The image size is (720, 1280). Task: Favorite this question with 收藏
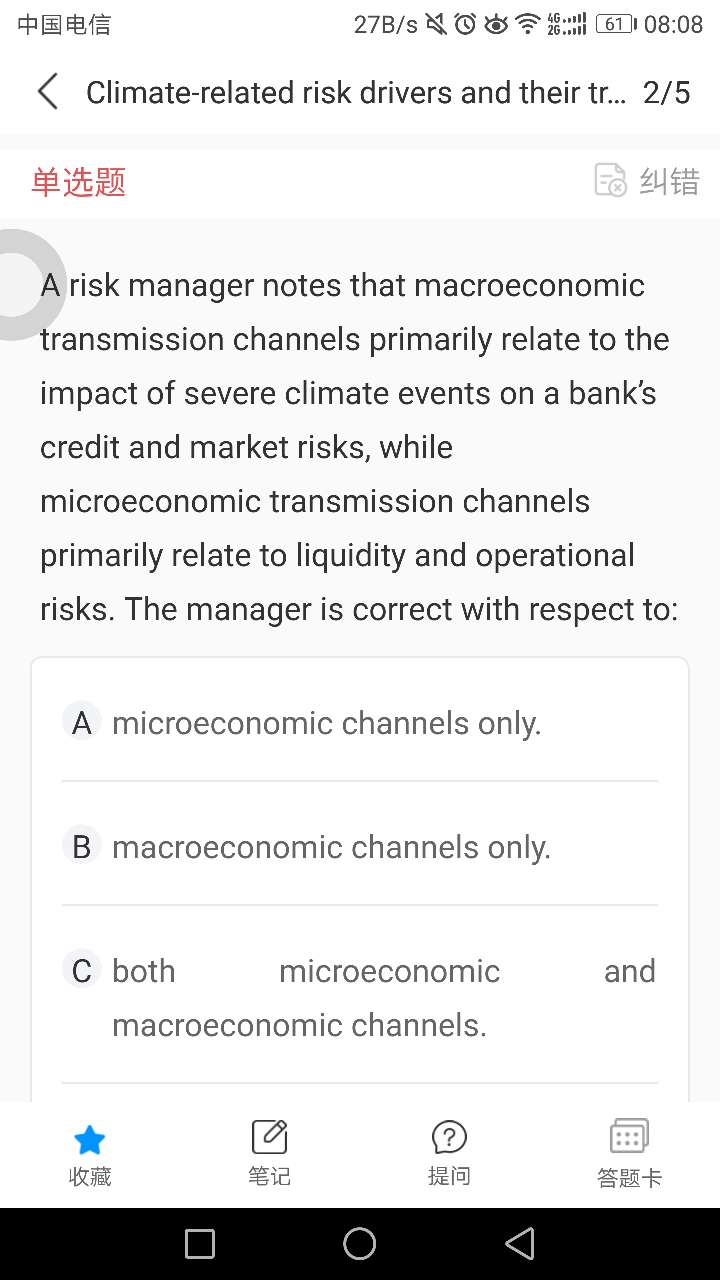tap(90, 1154)
